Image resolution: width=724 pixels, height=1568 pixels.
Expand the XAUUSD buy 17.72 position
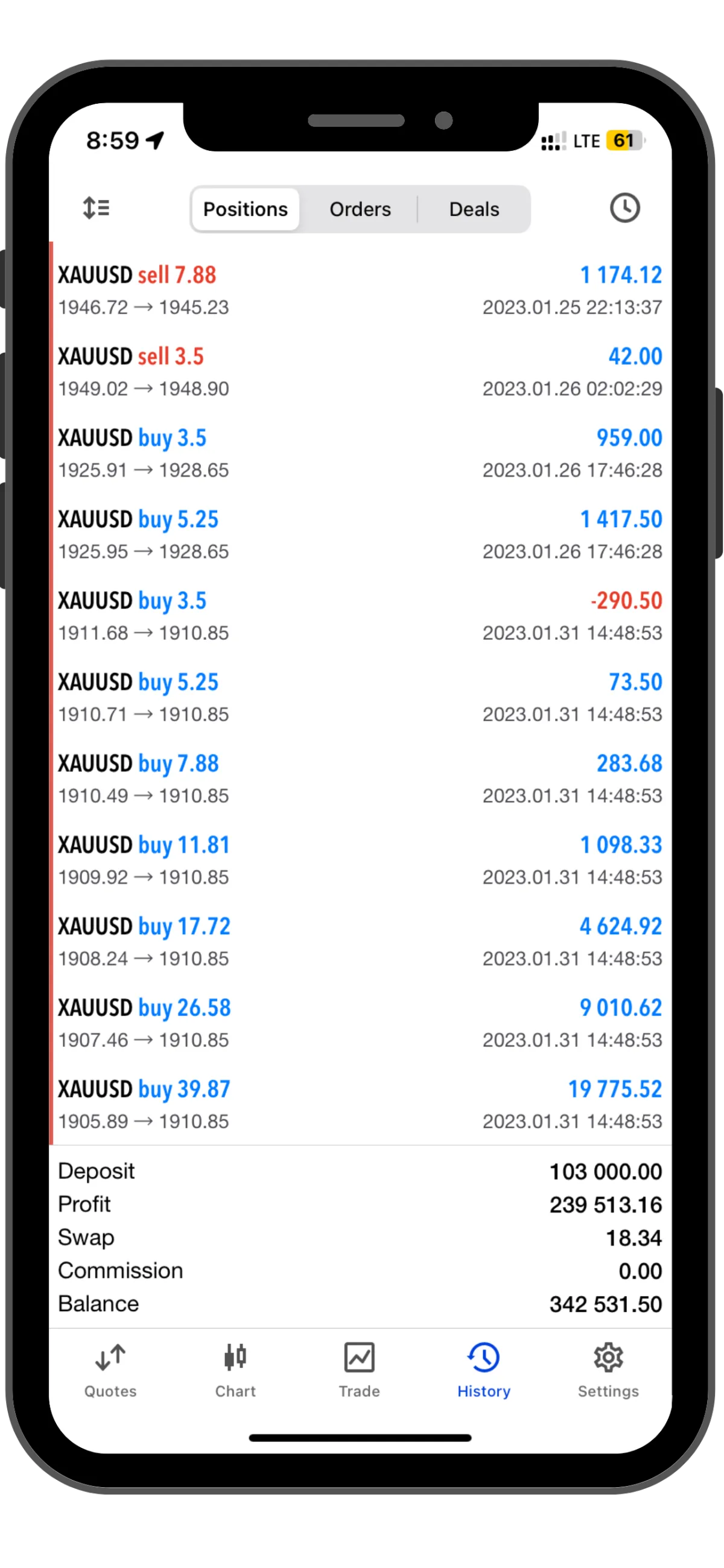[x=360, y=941]
